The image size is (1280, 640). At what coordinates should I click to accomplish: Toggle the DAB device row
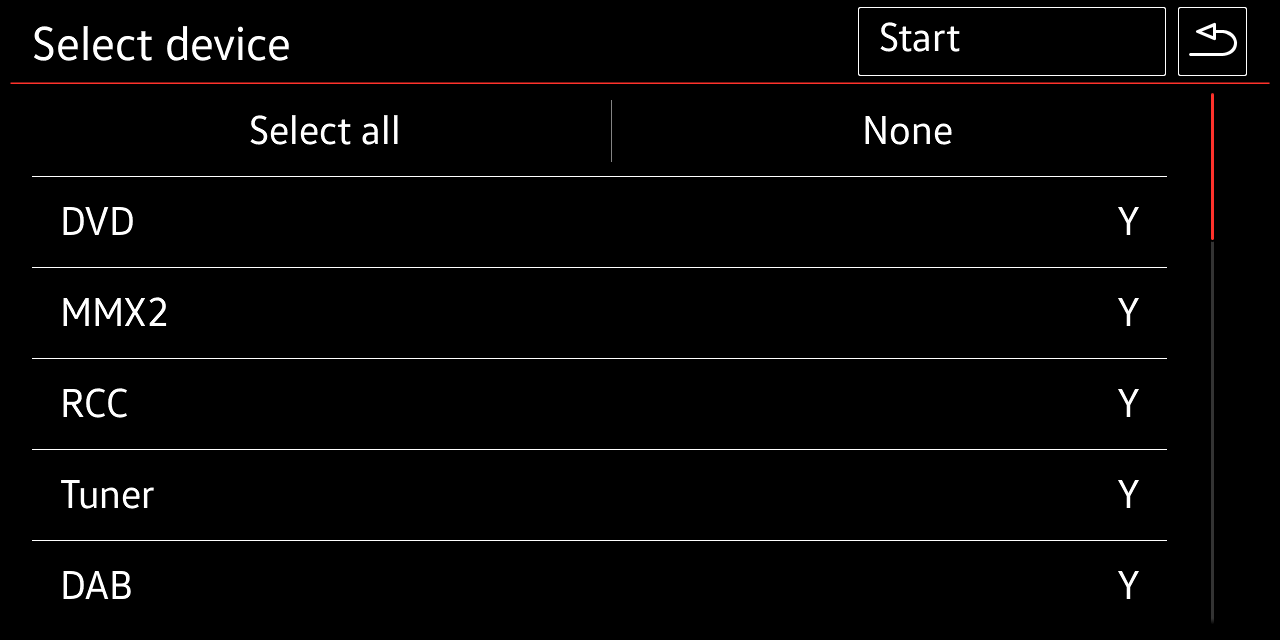pyautogui.click(x=599, y=586)
